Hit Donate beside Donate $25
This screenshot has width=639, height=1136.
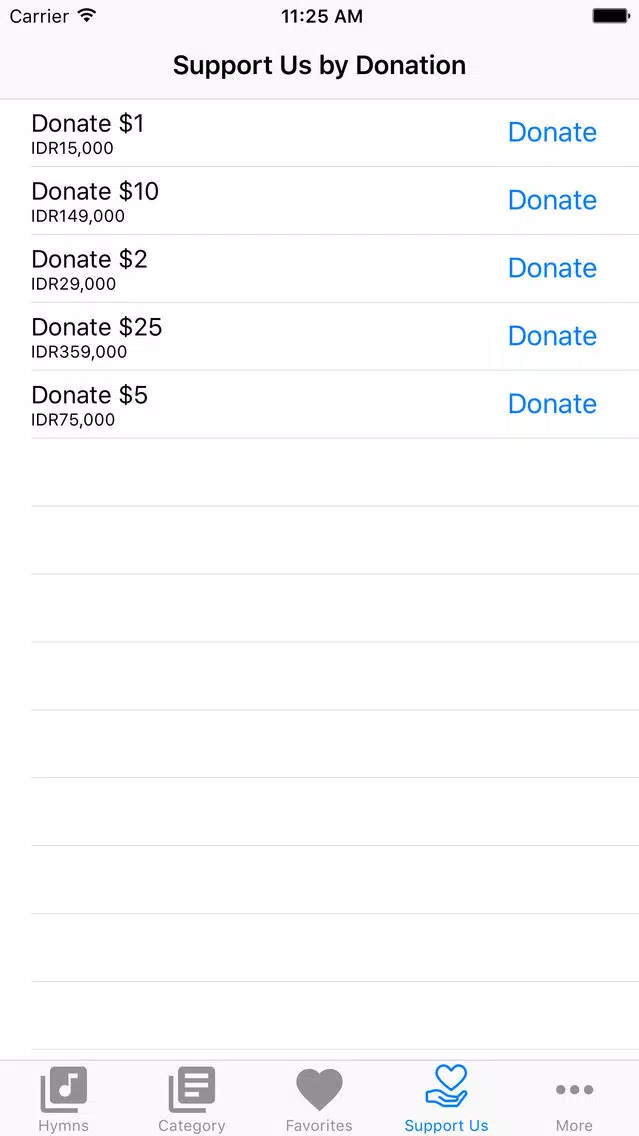(552, 336)
